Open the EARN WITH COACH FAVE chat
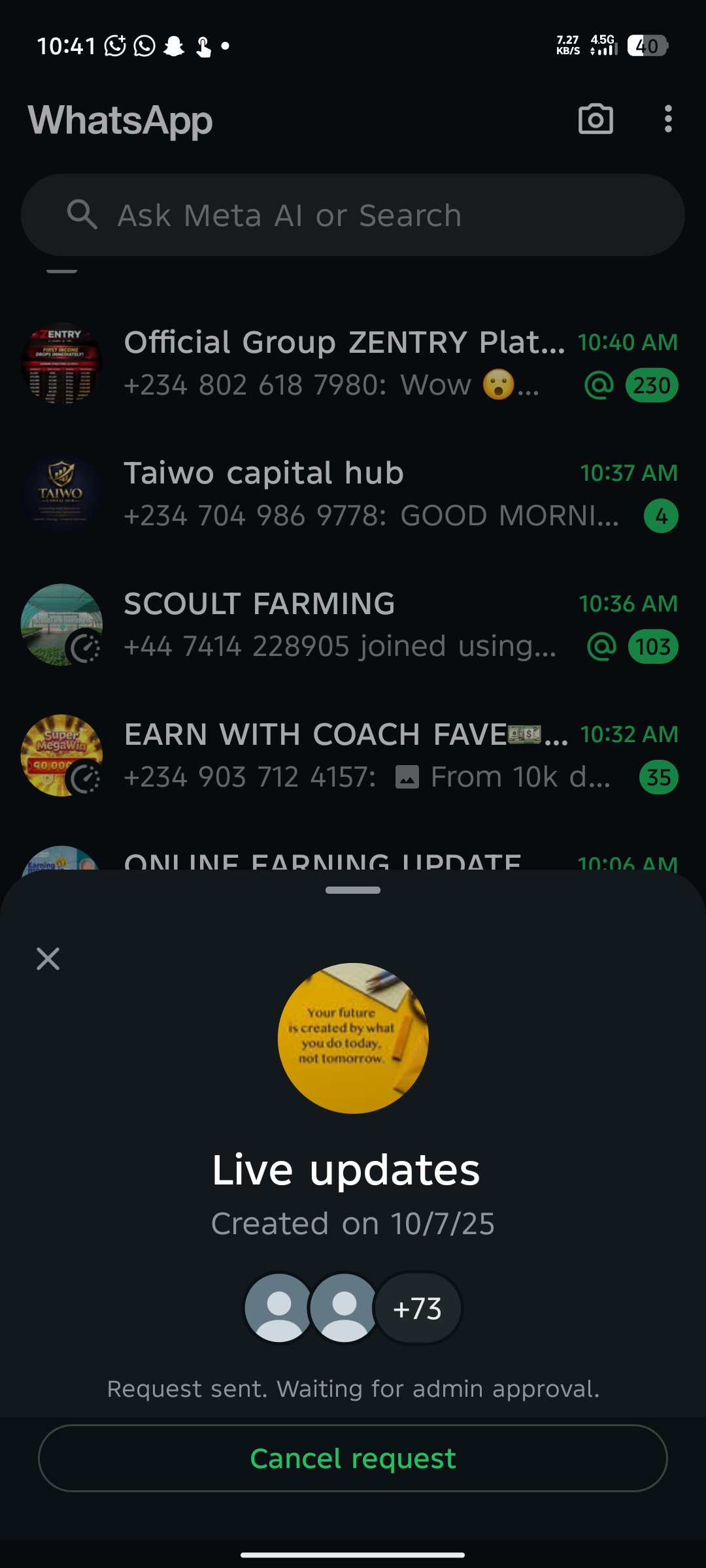 tap(353, 755)
